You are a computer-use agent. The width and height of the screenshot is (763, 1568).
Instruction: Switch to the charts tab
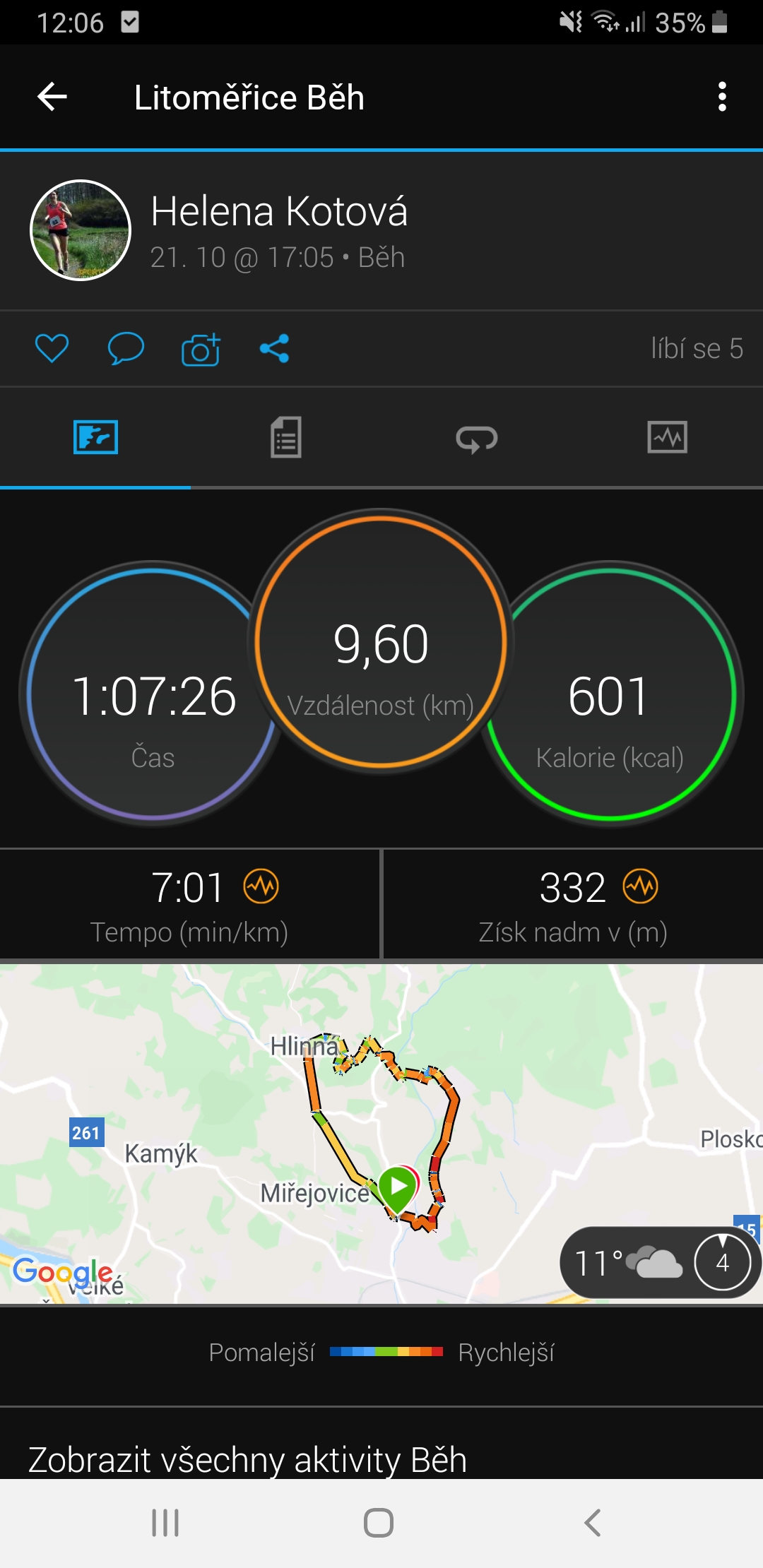pos(668,437)
